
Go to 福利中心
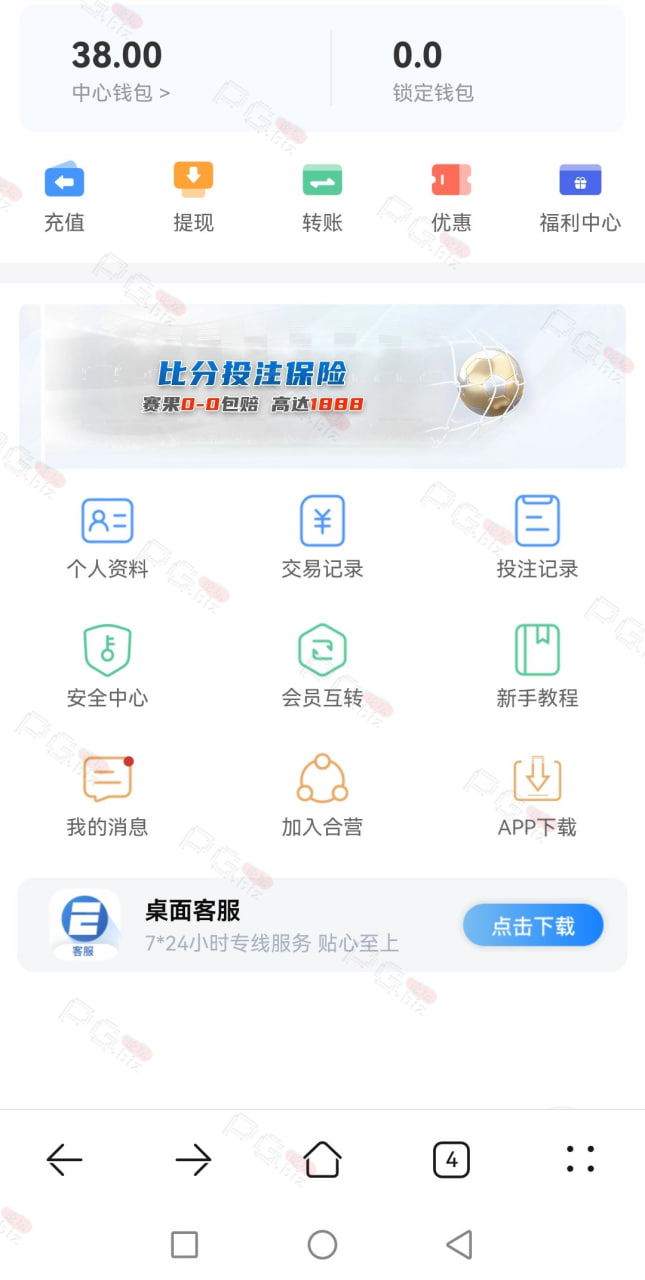tap(580, 197)
